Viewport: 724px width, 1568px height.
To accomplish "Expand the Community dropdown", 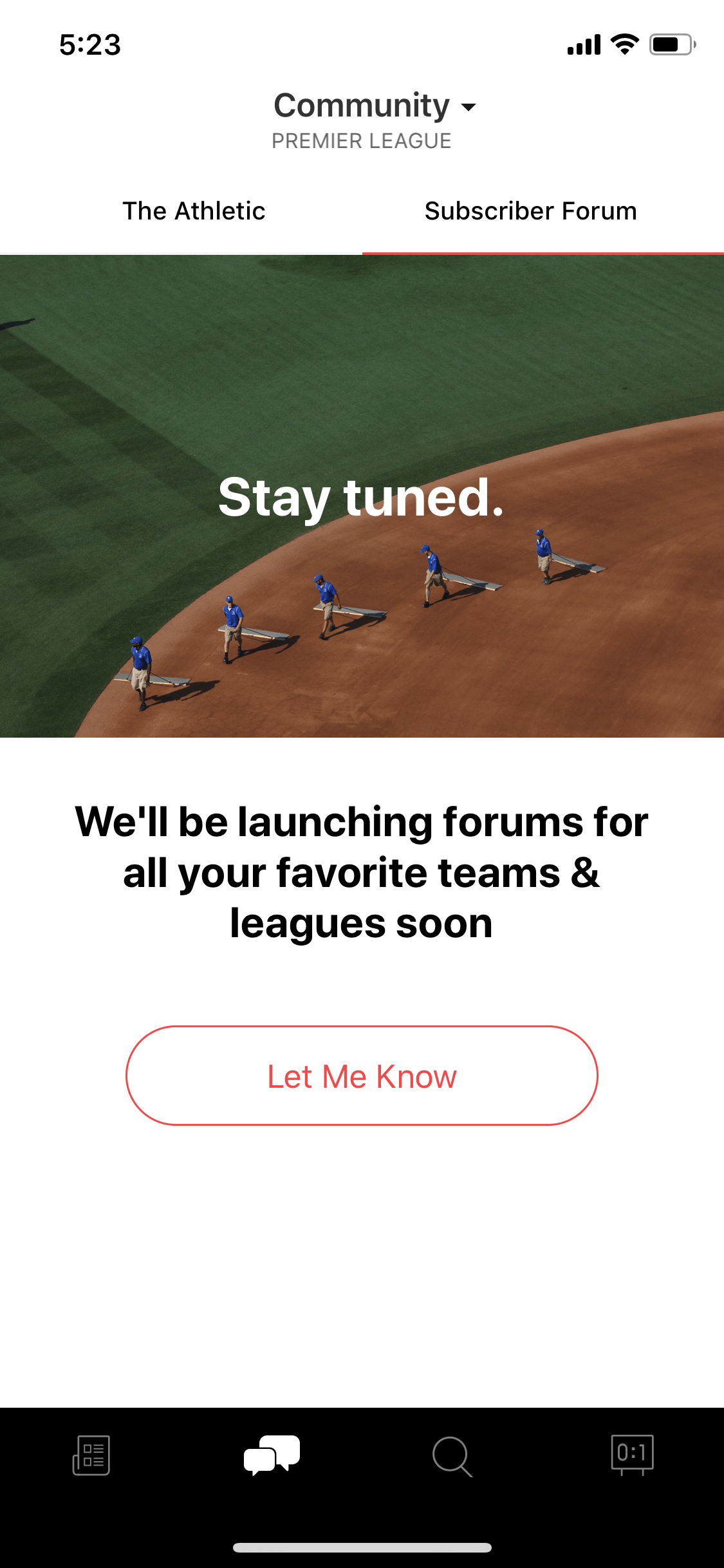I will click(375, 106).
